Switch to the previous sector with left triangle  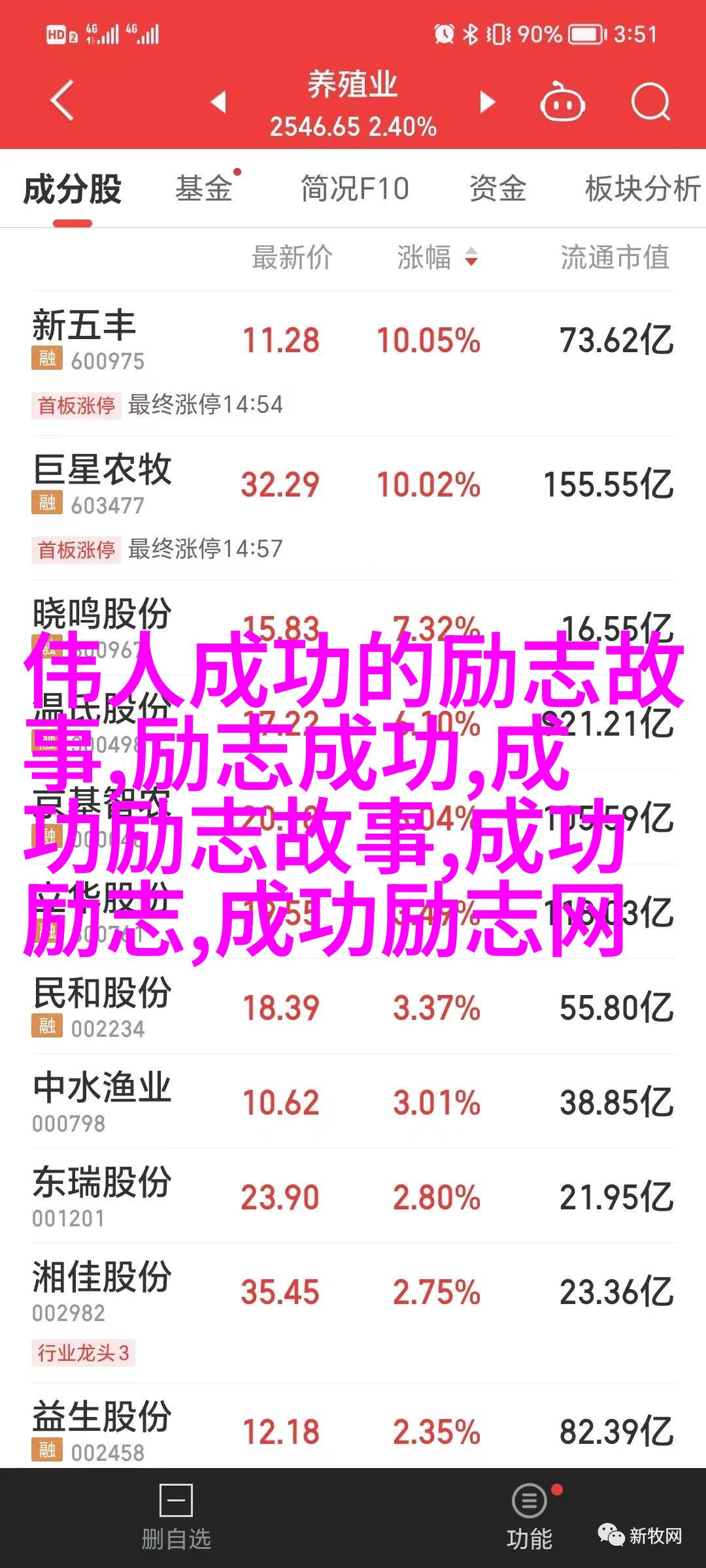click(218, 102)
